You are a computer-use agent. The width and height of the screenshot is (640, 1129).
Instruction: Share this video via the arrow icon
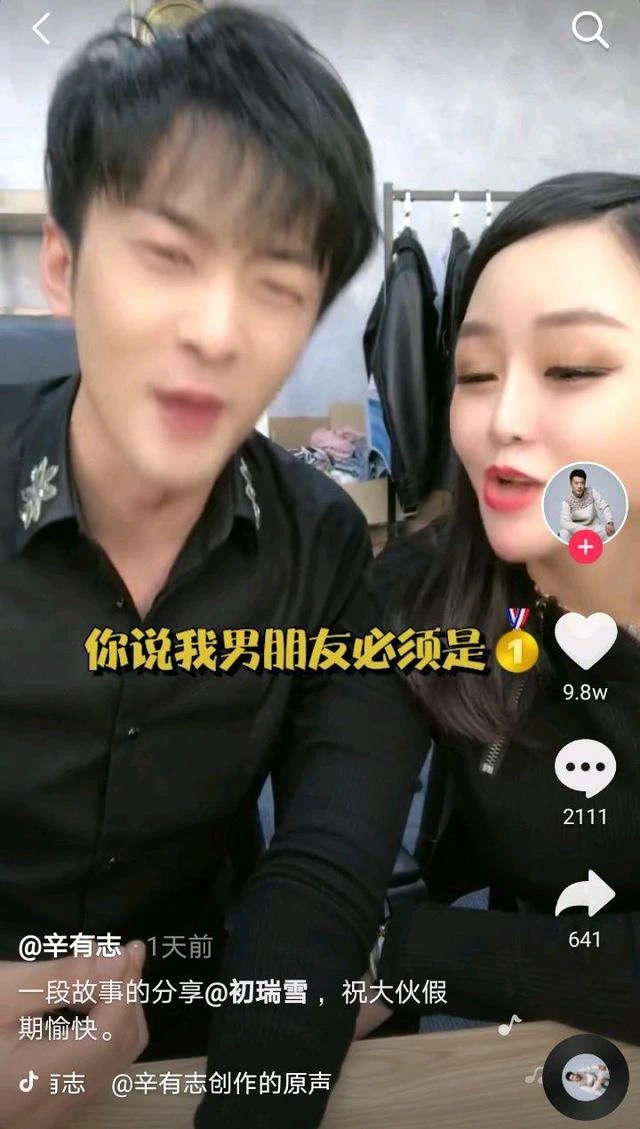coord(585,894)
